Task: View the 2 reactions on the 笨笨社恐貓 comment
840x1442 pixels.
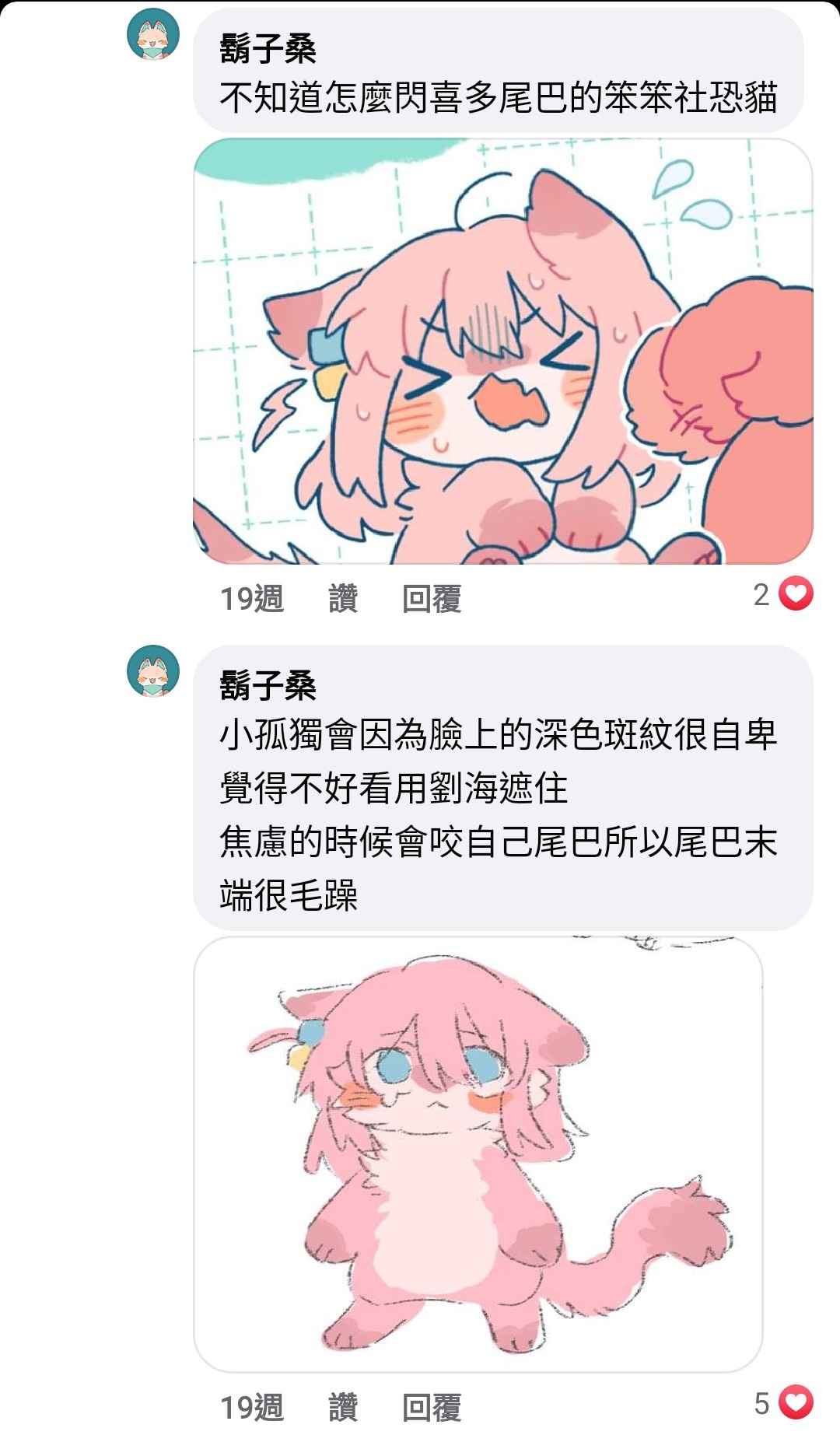Action: [x=782, y=595]
